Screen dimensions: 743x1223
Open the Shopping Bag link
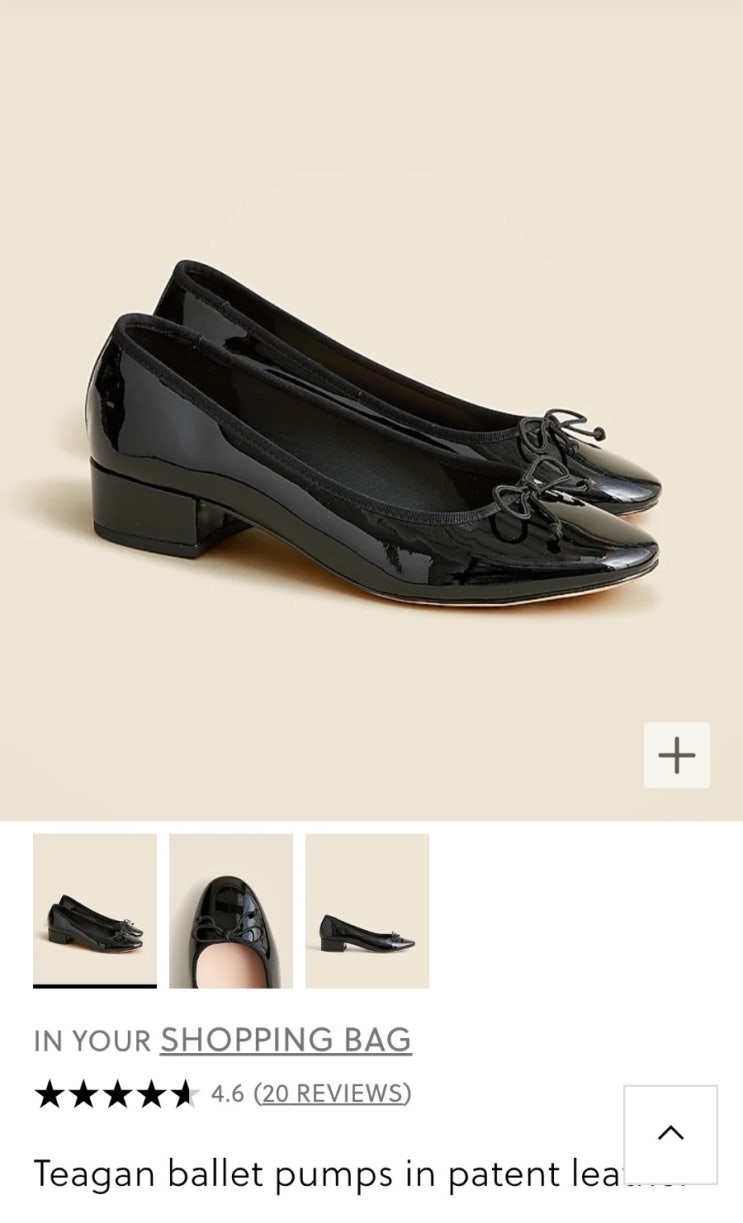[286, 1040]
